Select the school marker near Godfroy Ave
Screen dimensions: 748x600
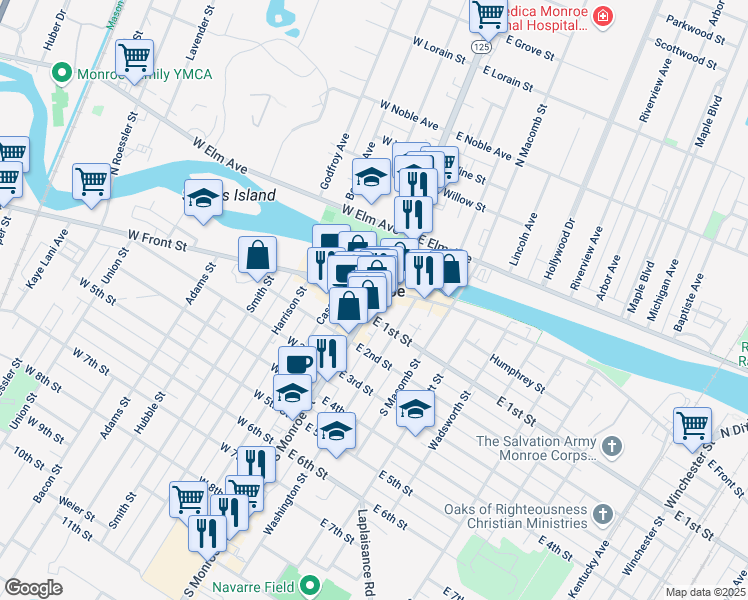(372, 176)
